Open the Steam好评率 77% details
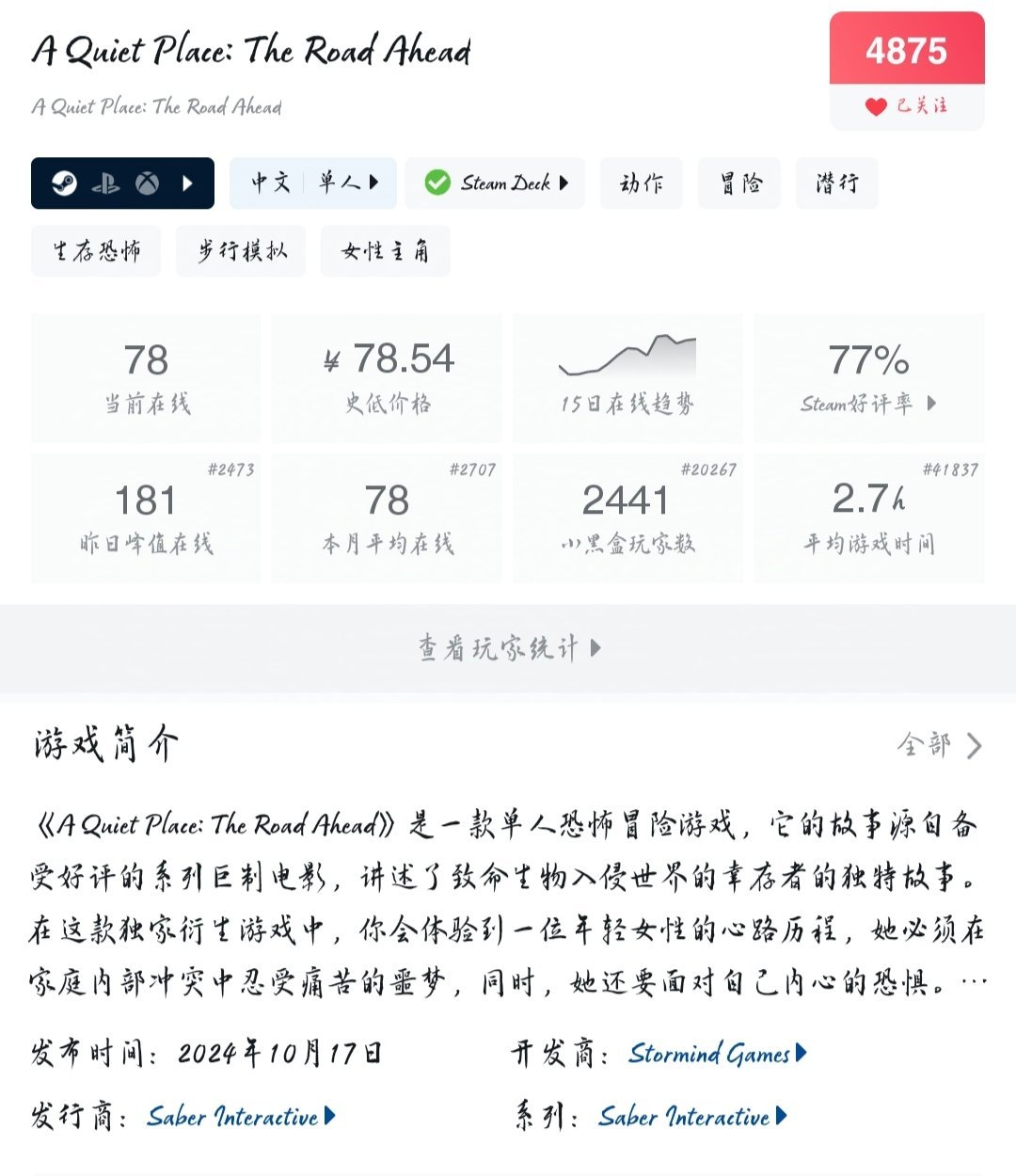This screenshot has width=1016, height=1176. click(x=868, y=378)
